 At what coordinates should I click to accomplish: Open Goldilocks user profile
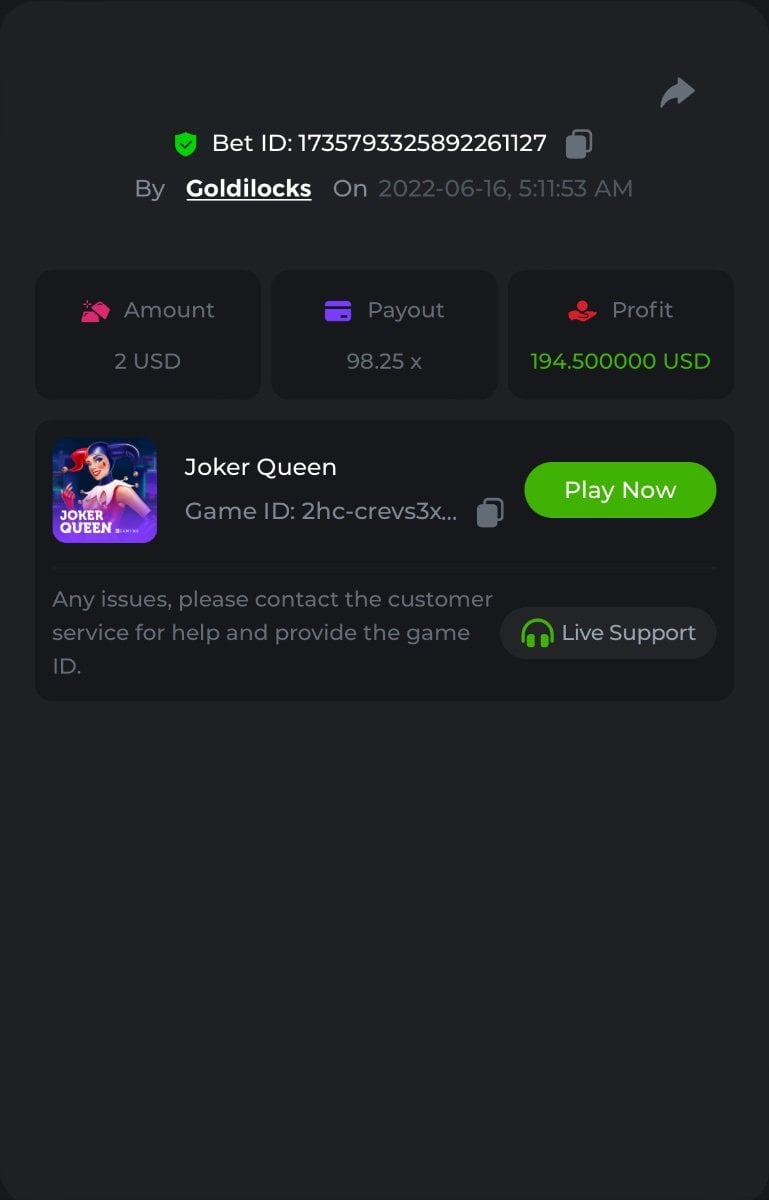pos(248,189)
